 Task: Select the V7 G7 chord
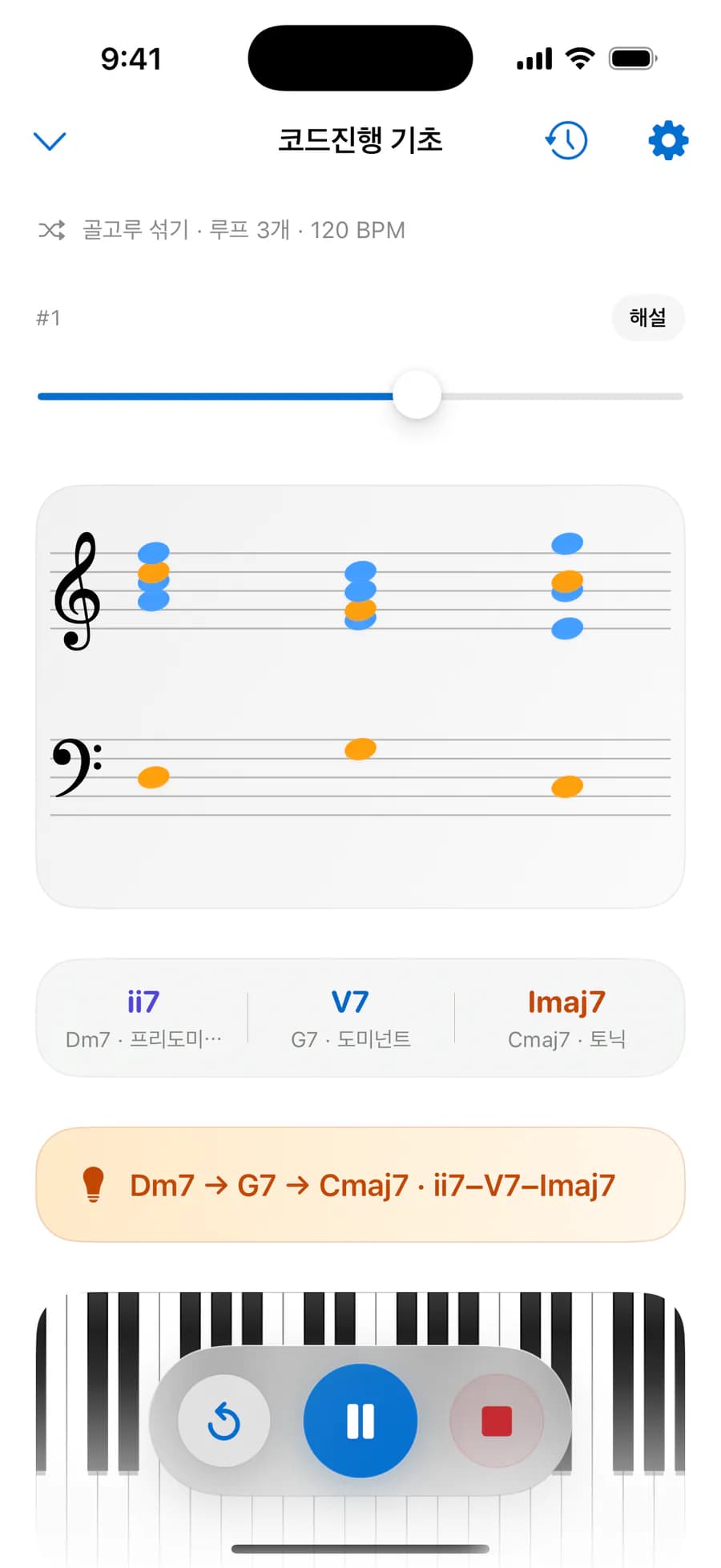[x=350, y=1018]
